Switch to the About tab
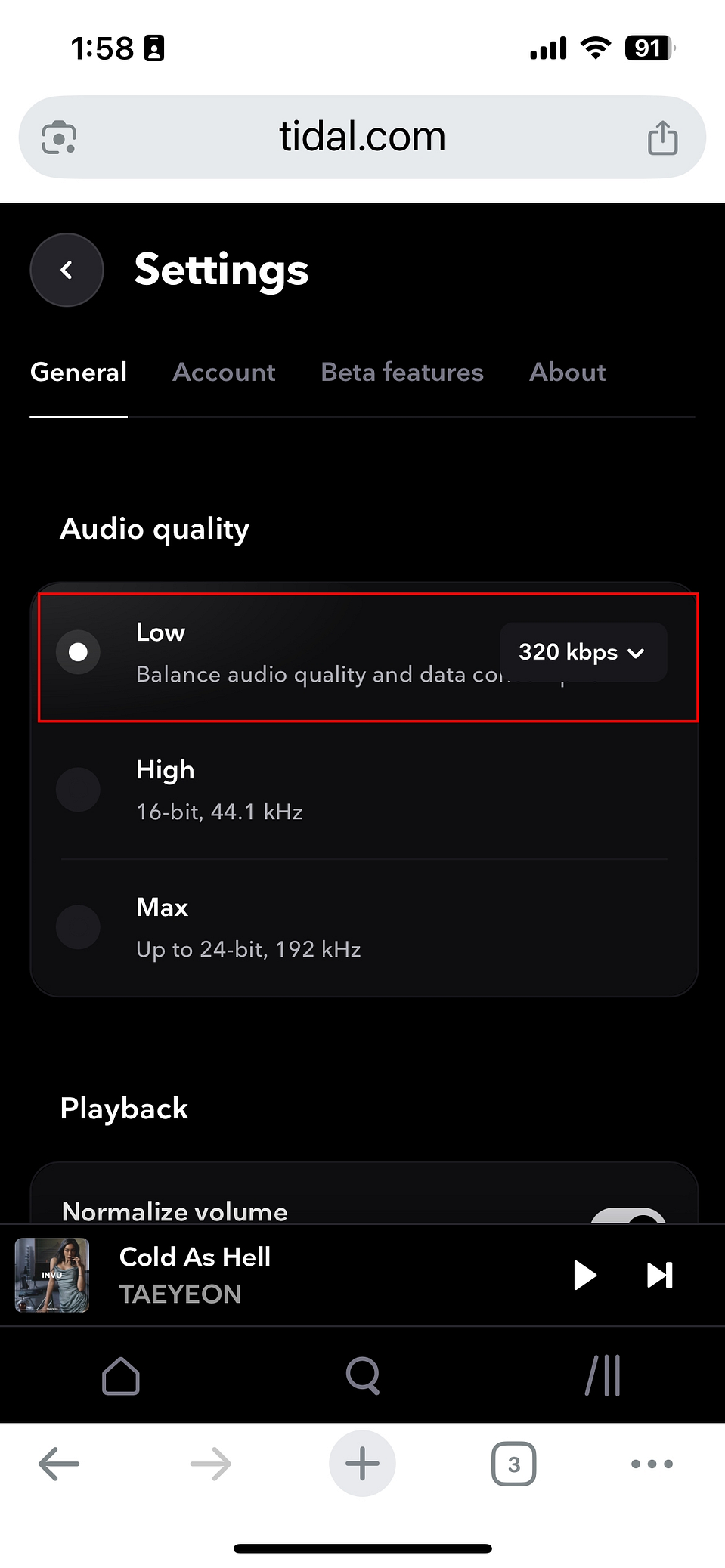 point(567,373)
